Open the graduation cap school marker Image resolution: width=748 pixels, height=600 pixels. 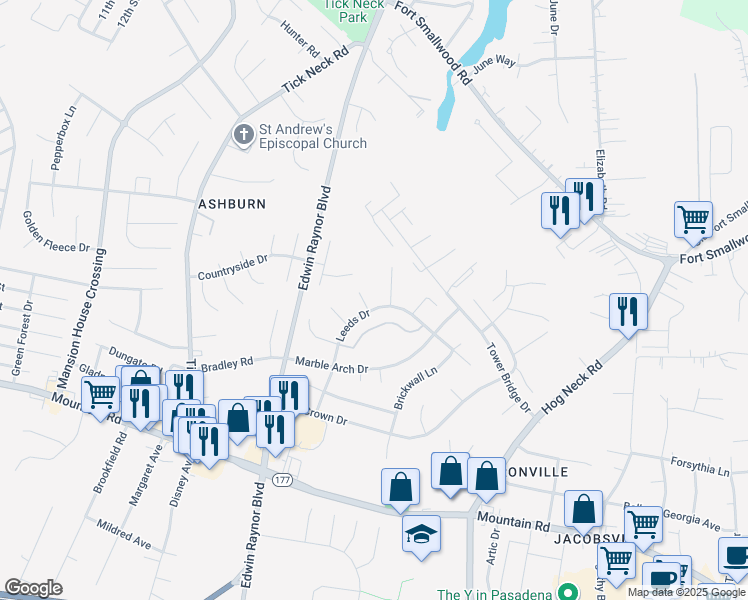point(421,532)
